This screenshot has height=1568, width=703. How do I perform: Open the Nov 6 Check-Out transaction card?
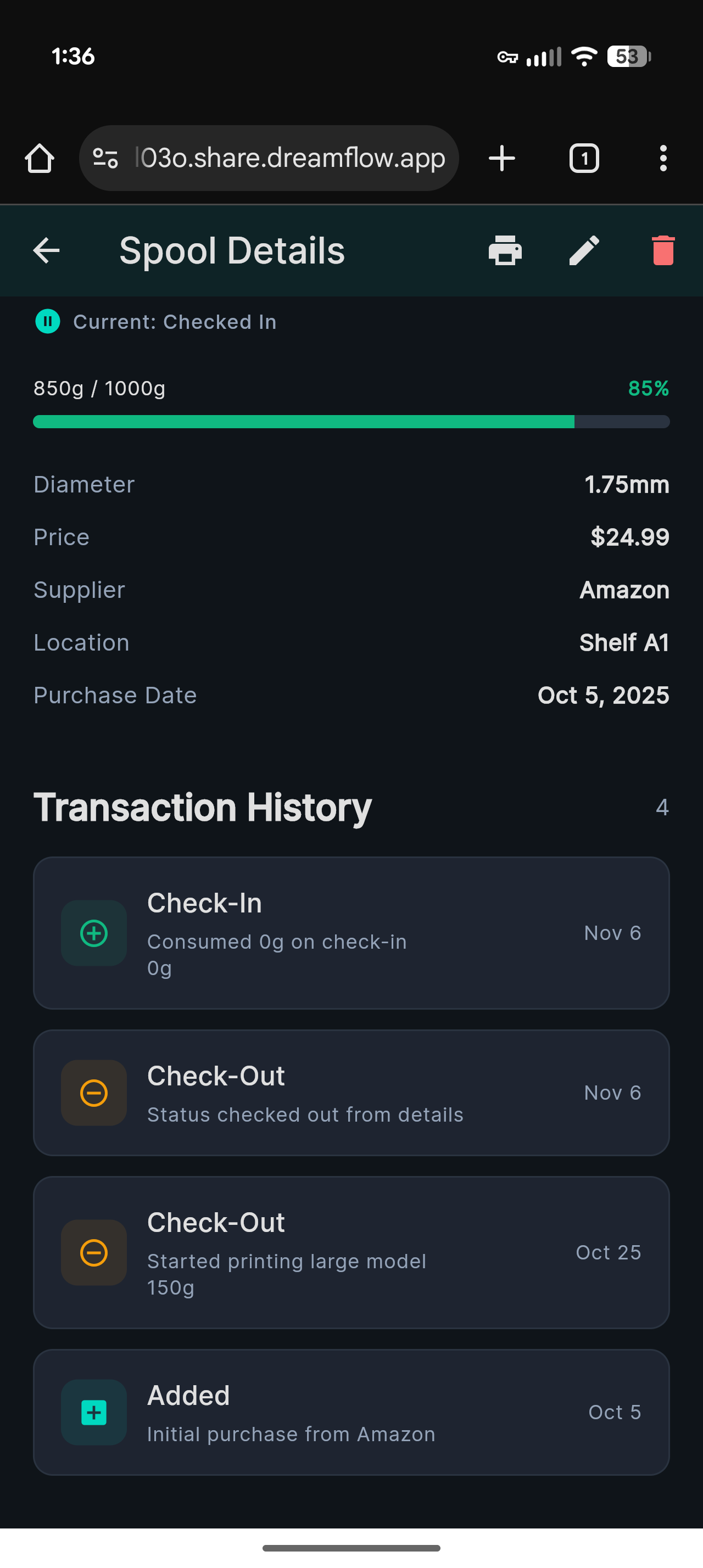(351, 1093)
